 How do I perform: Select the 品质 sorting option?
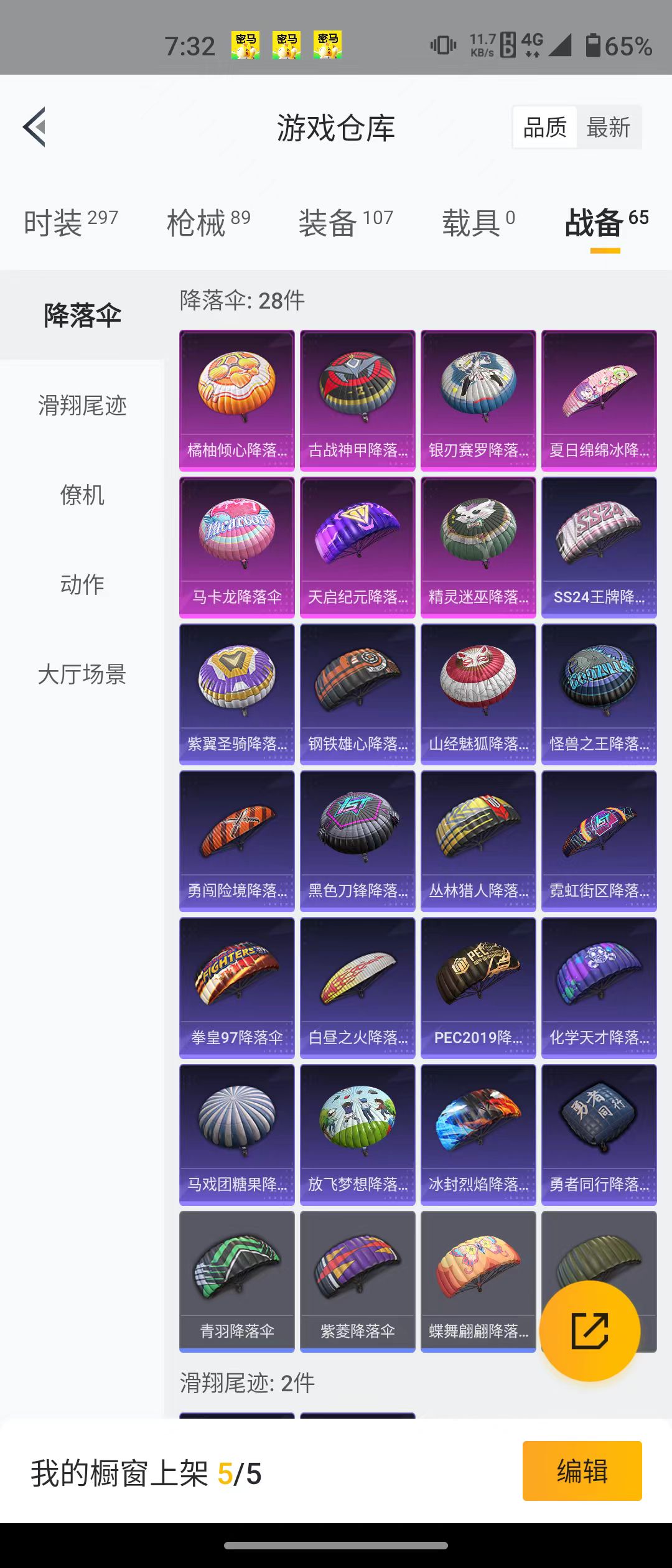[545, 128]
